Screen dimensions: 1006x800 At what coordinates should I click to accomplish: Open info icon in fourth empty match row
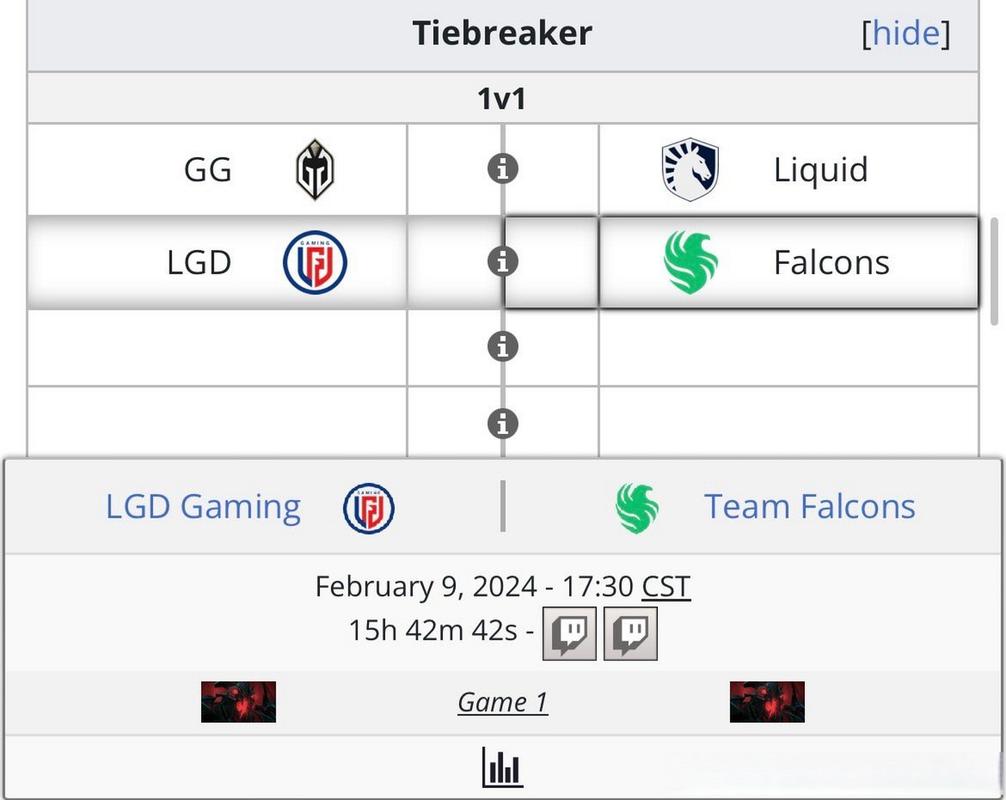click(502, 424)
